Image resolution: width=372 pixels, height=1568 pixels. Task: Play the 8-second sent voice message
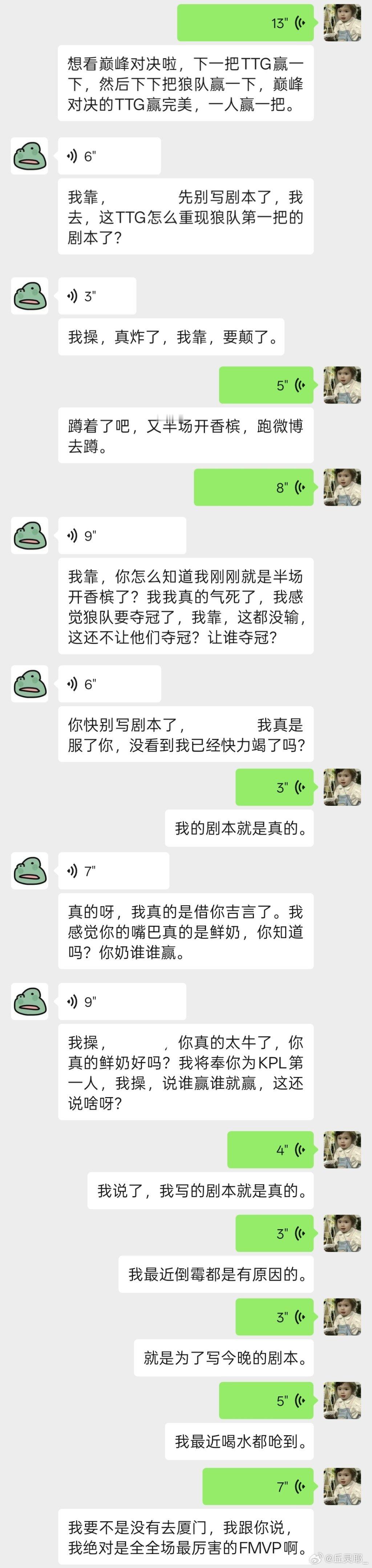click(x=254, y=487)
